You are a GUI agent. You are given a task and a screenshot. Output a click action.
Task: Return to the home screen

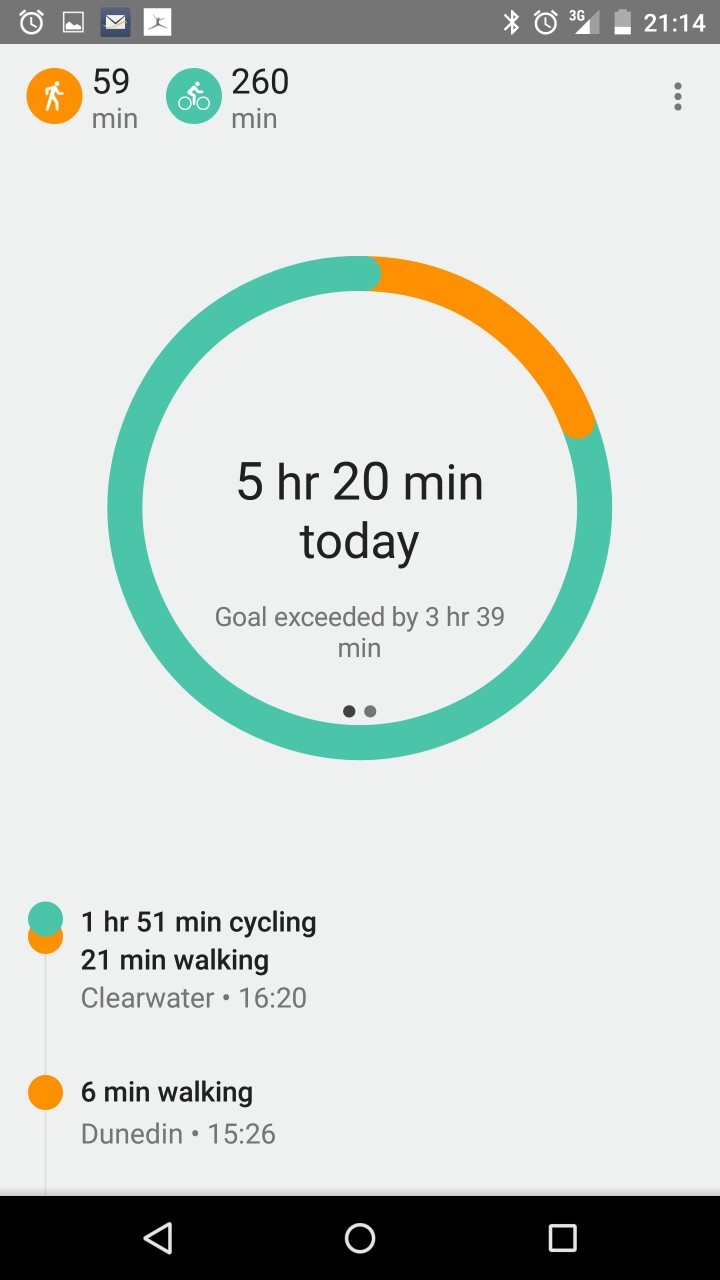tap(360, 1238)
